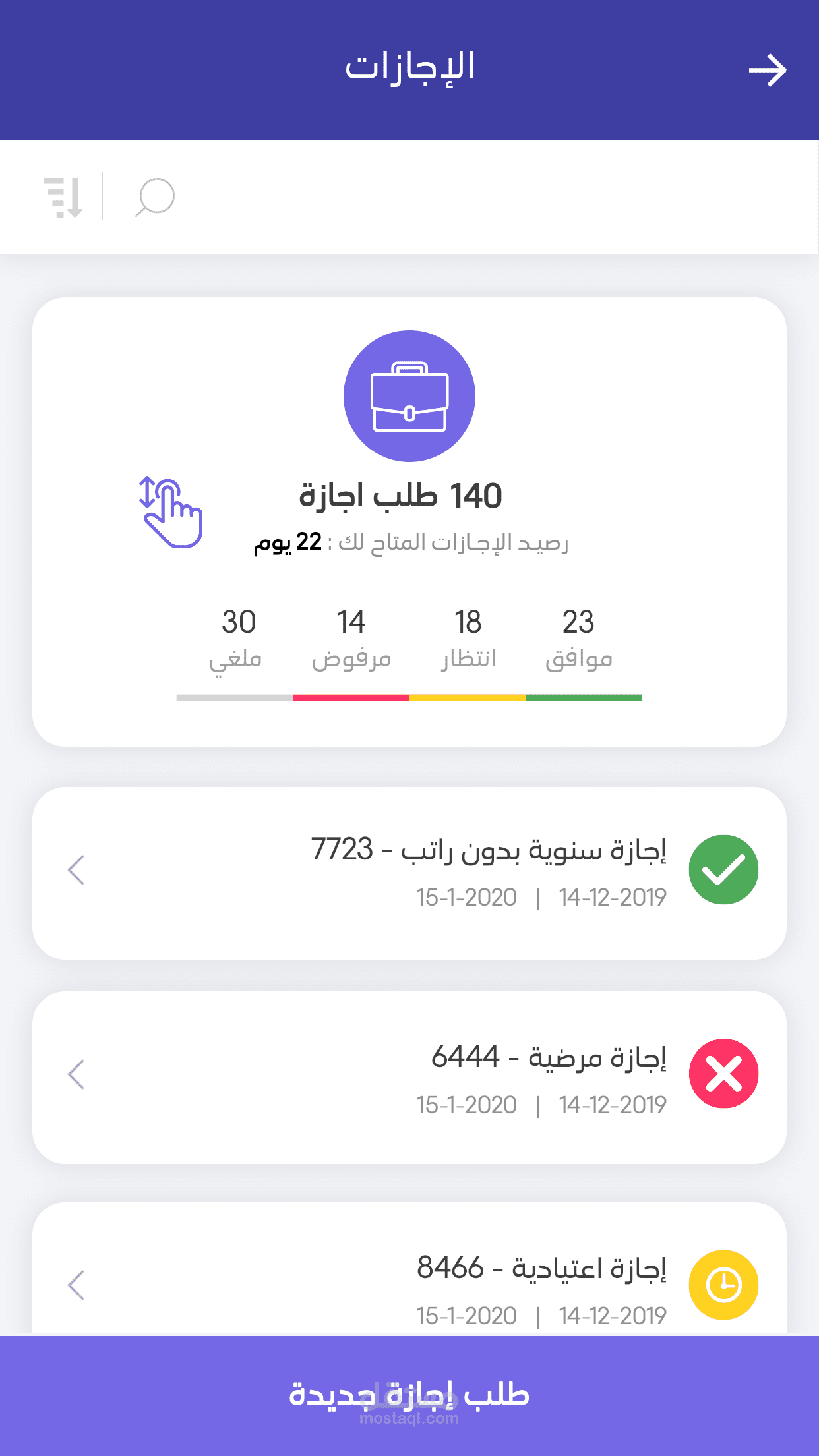Filter requests by انتظار status

click(x=468, y=639)
